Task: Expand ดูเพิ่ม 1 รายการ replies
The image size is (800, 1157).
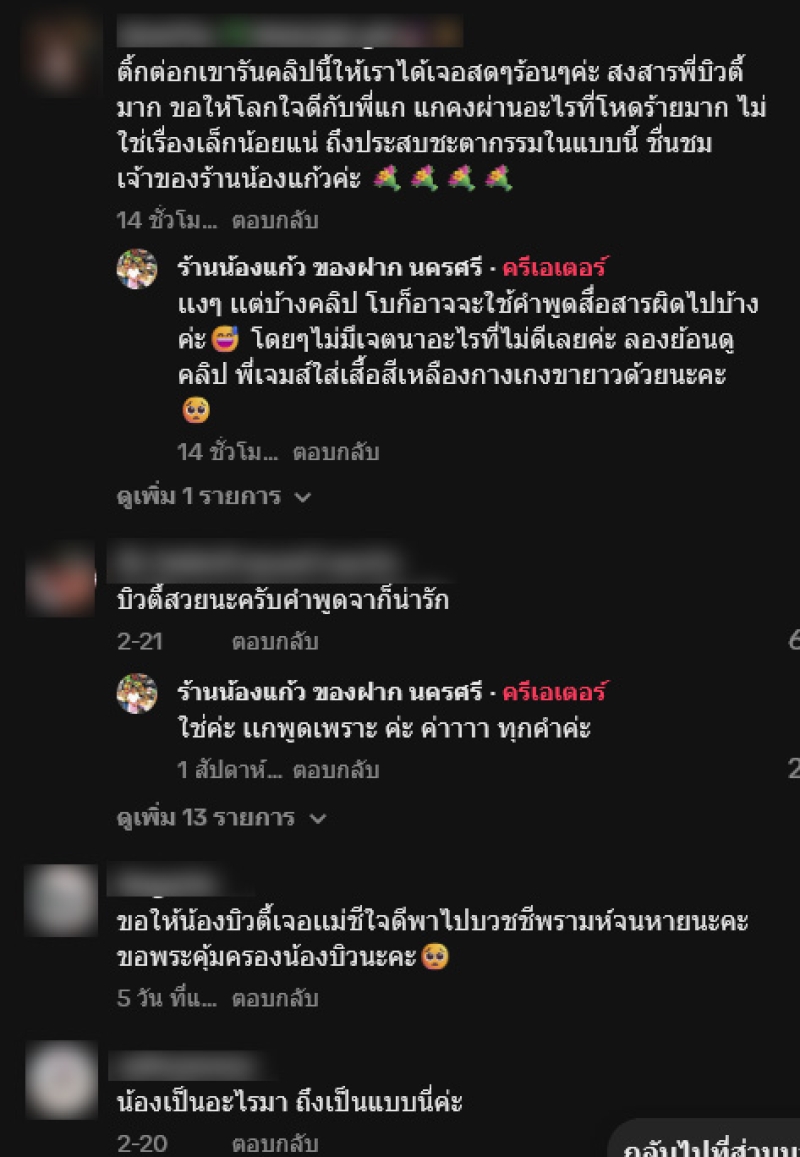Action: click(213, 497)
